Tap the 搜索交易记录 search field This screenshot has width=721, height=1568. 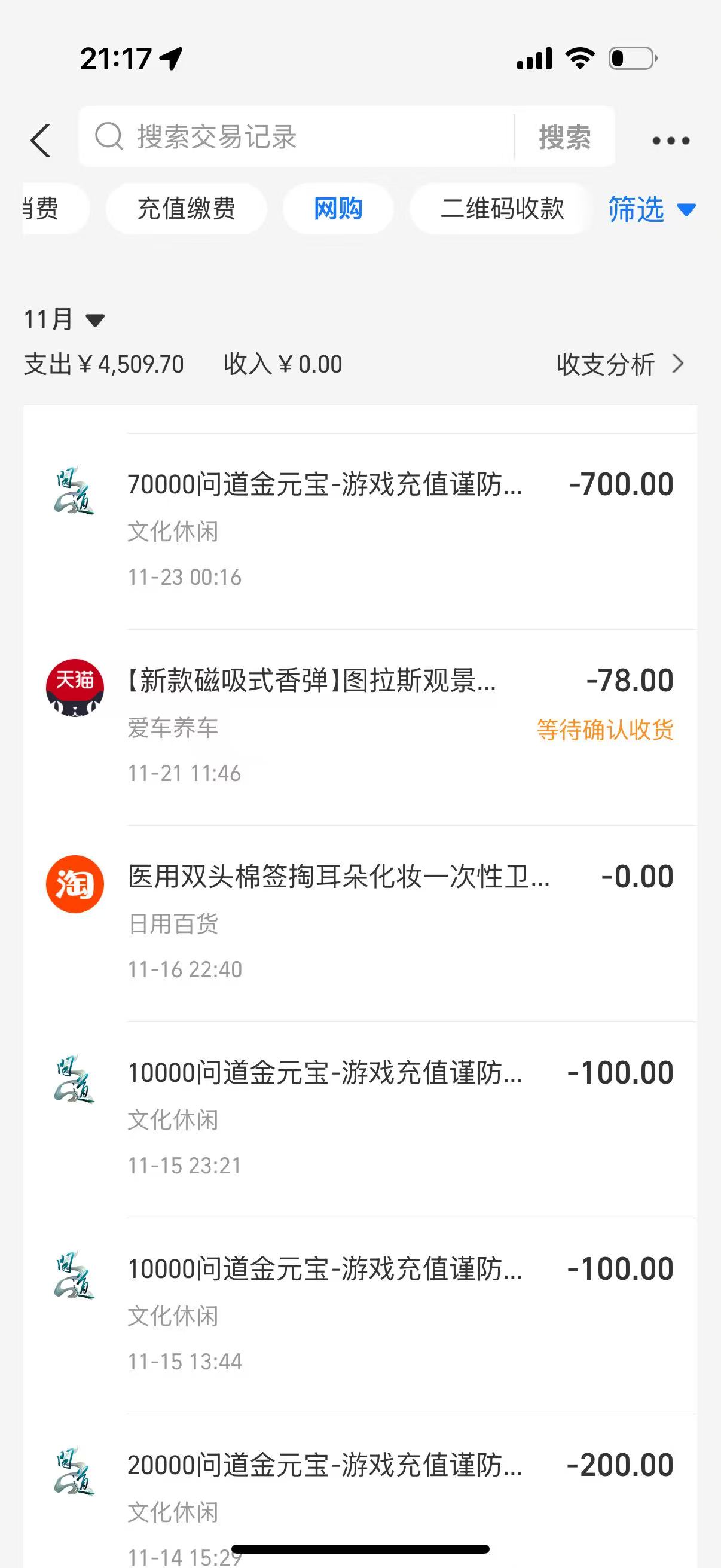[298, 137]
